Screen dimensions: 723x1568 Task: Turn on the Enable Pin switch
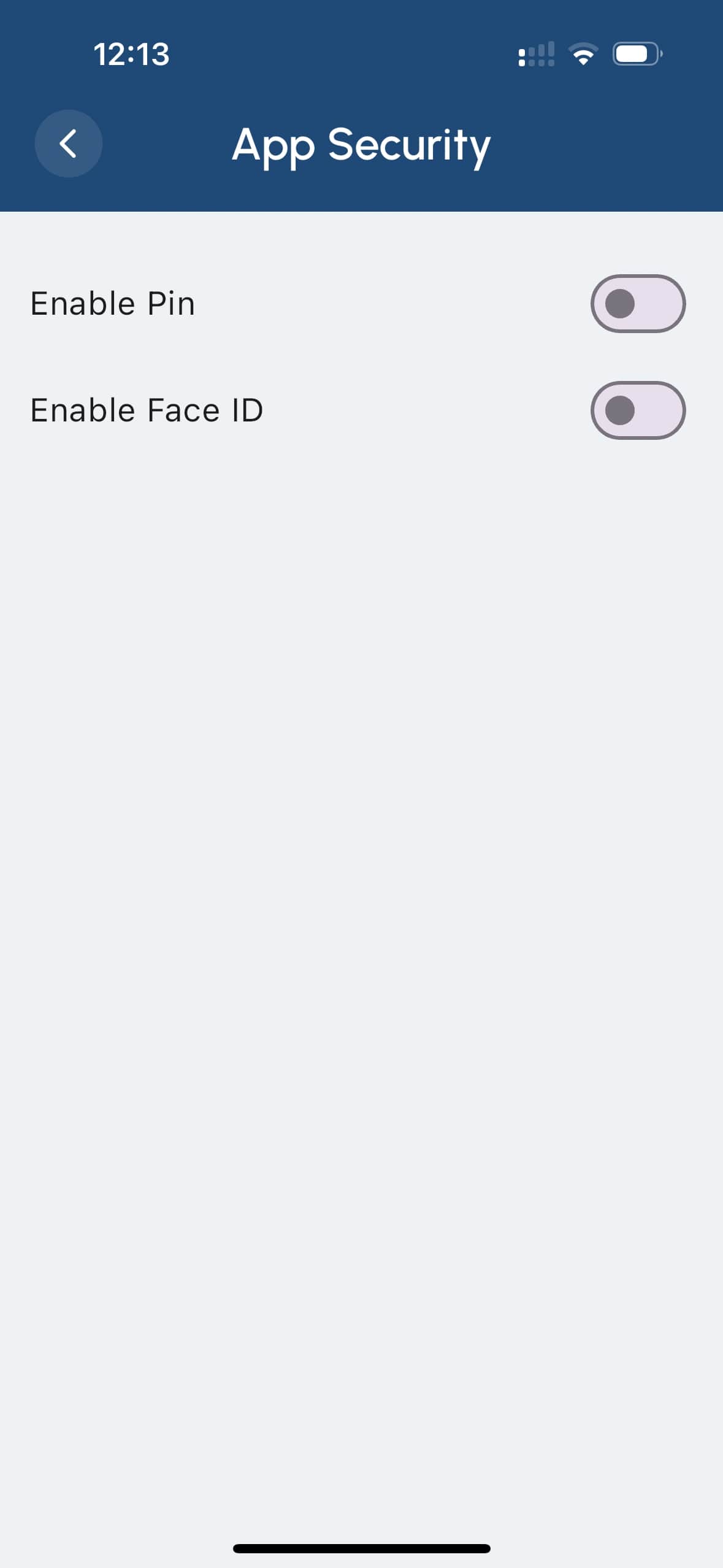pos(638,304)
